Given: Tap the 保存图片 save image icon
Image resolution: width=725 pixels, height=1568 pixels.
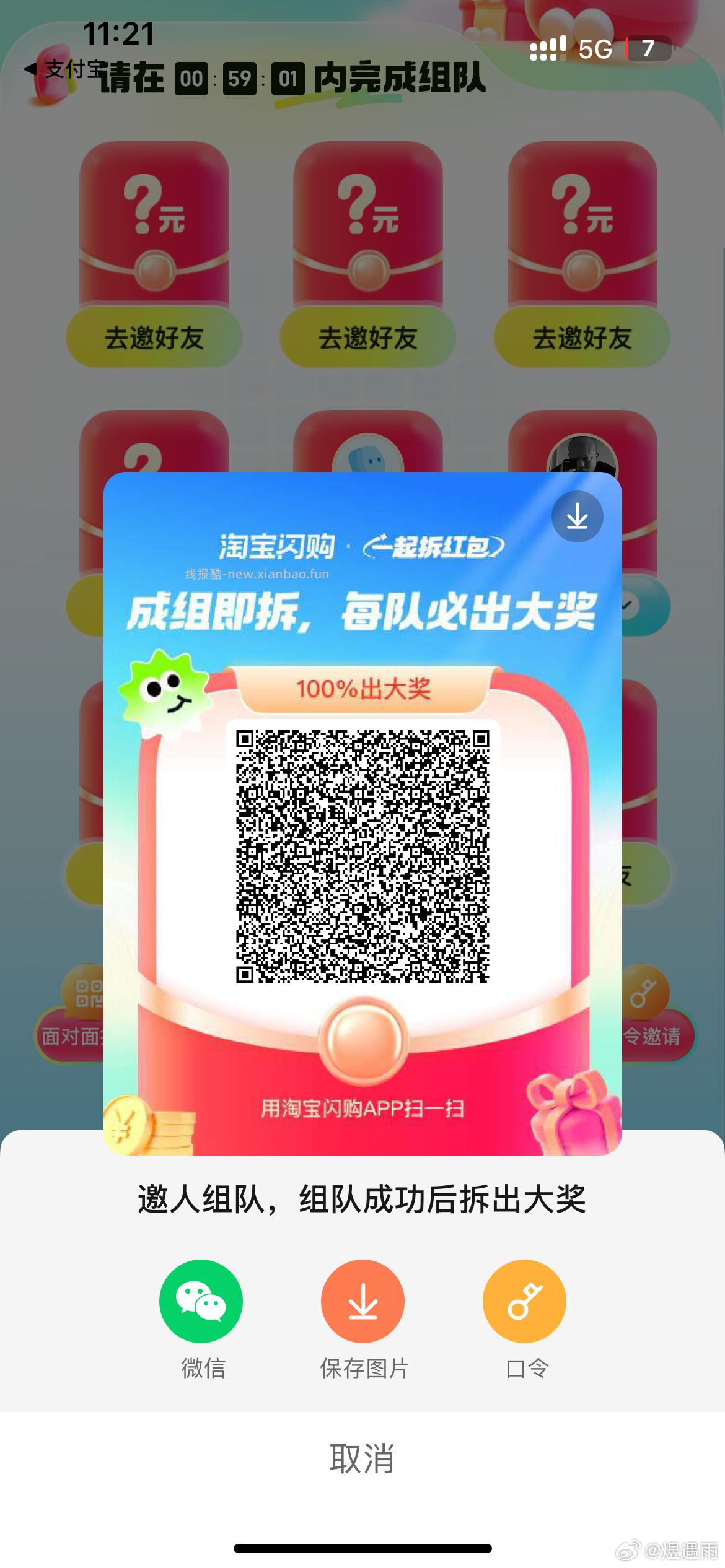Looking at the screenshot, I should point(363,1300).
